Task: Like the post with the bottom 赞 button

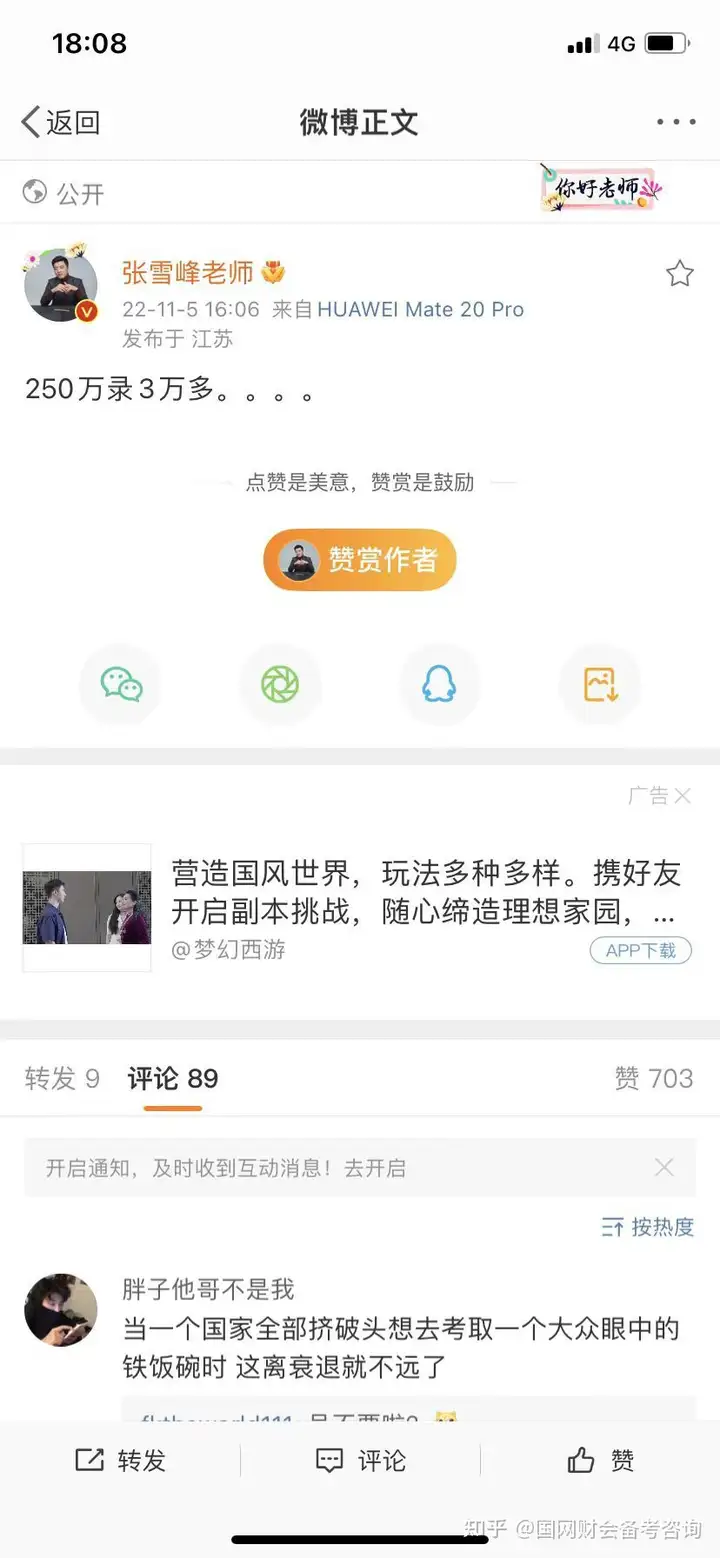Action: tap(600, 1460)
